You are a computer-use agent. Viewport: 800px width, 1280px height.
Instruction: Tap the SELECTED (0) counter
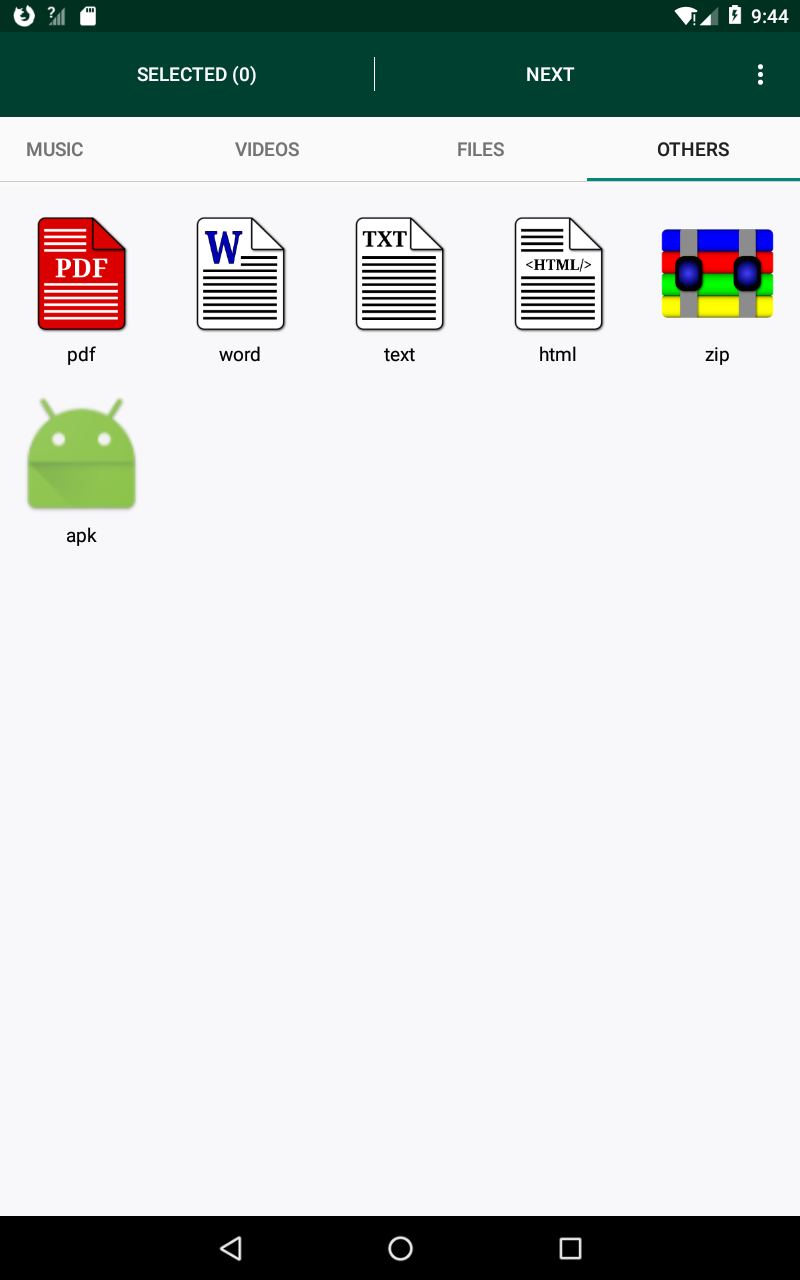click(x=196, y=74)
